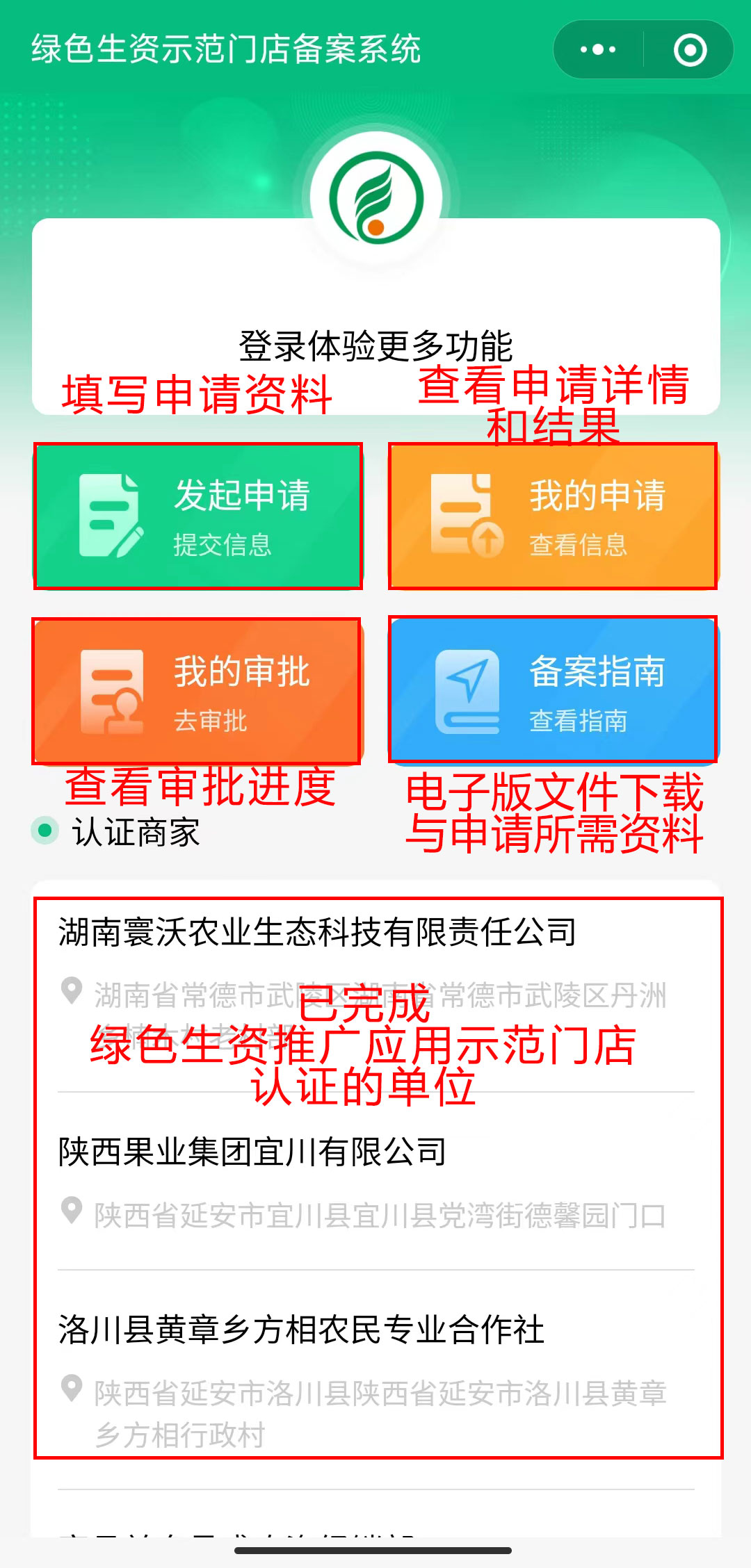Close the mini program with the circle icon

pyautogui.click(x=690, y=50)
